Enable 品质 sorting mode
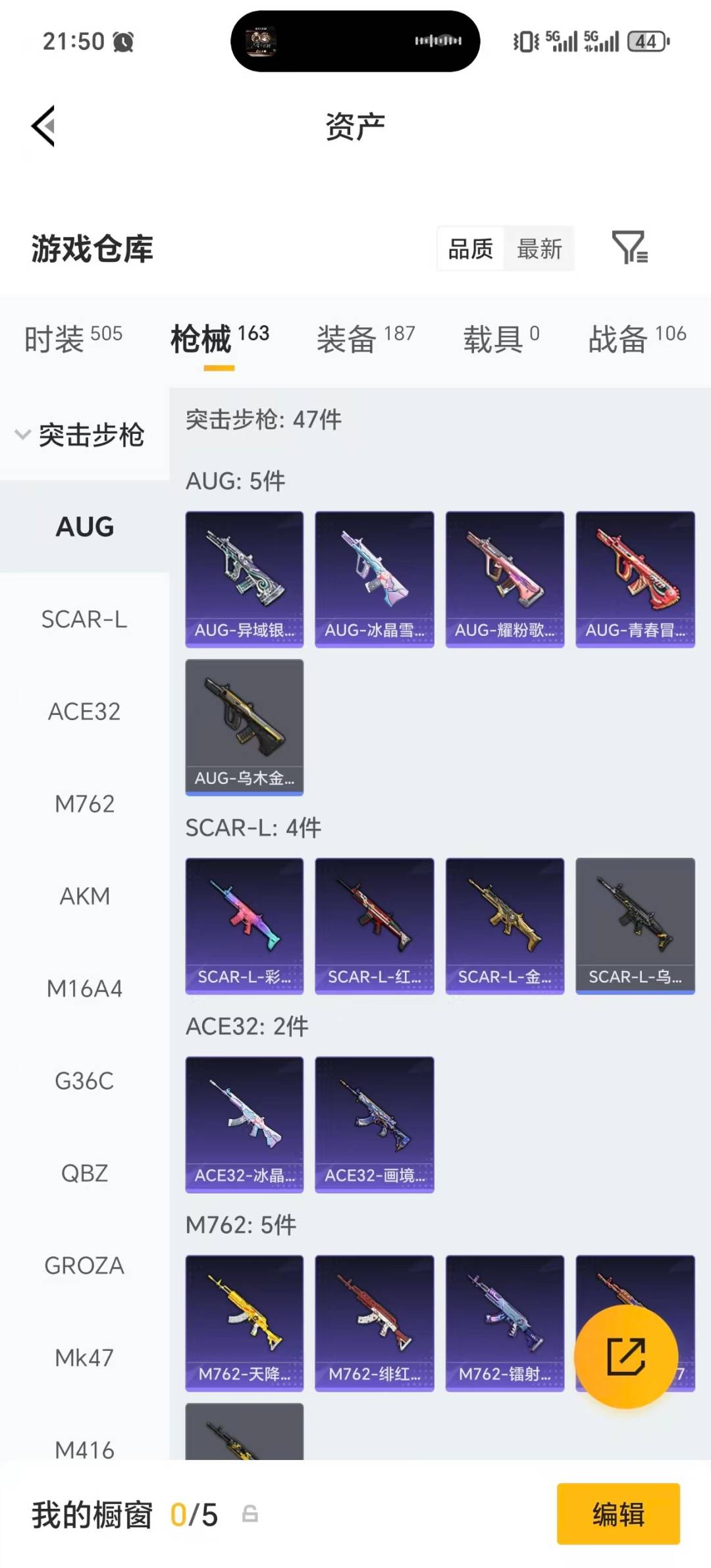 pos(469,249)
